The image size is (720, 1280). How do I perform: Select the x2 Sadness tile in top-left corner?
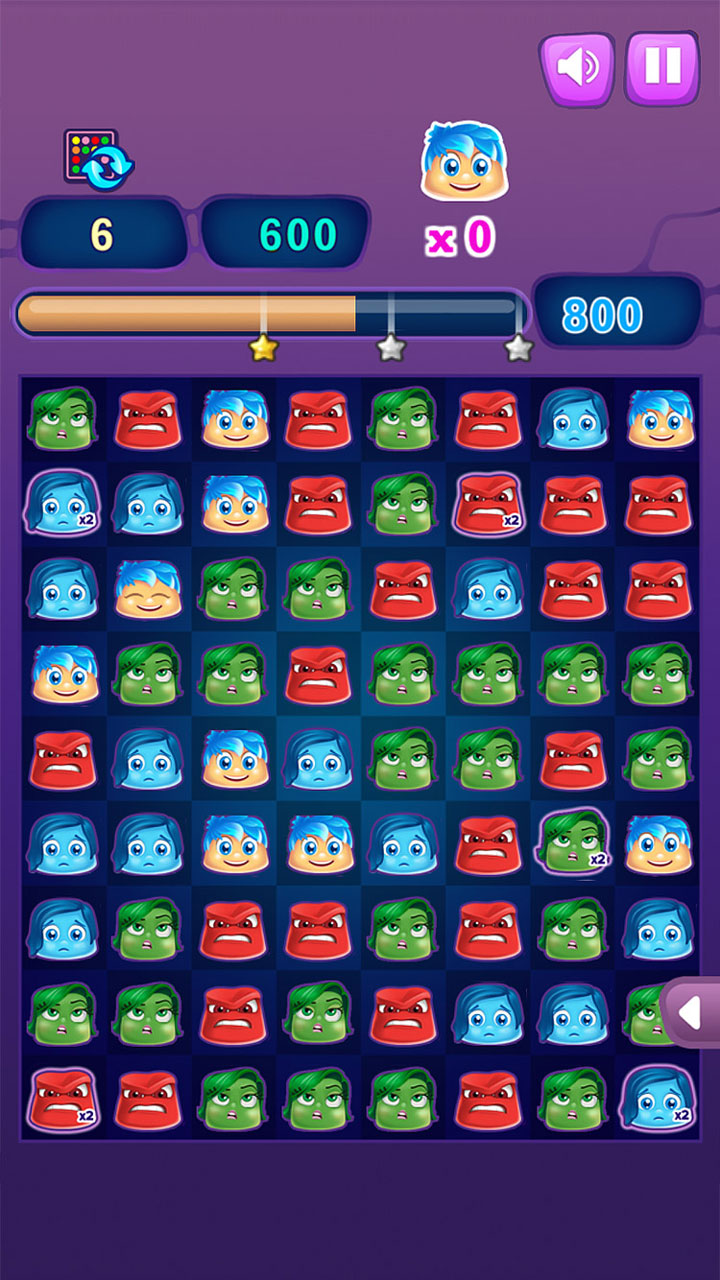point(62,505)
